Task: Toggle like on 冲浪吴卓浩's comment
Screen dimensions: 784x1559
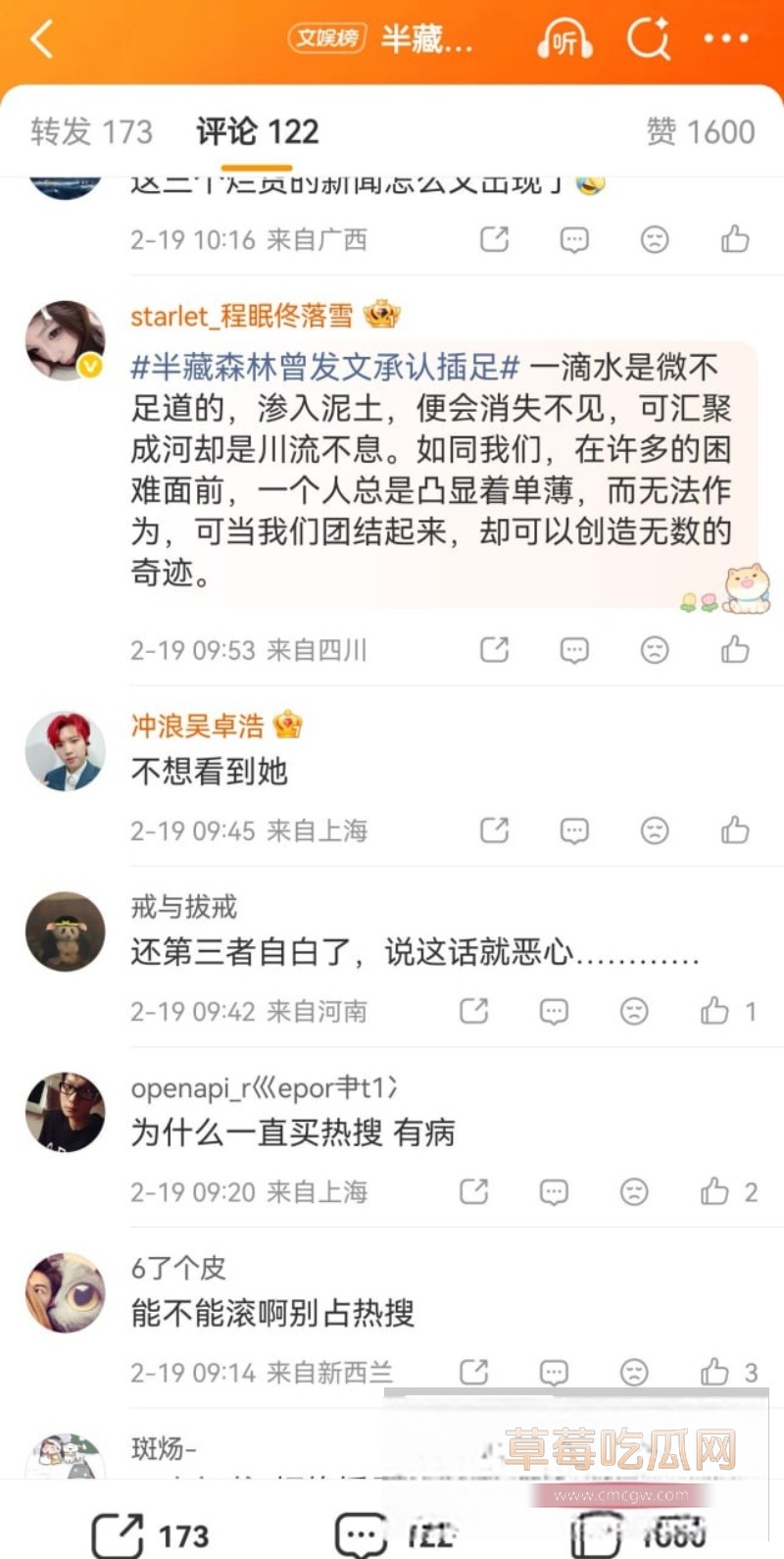Action: pos(734,830)
